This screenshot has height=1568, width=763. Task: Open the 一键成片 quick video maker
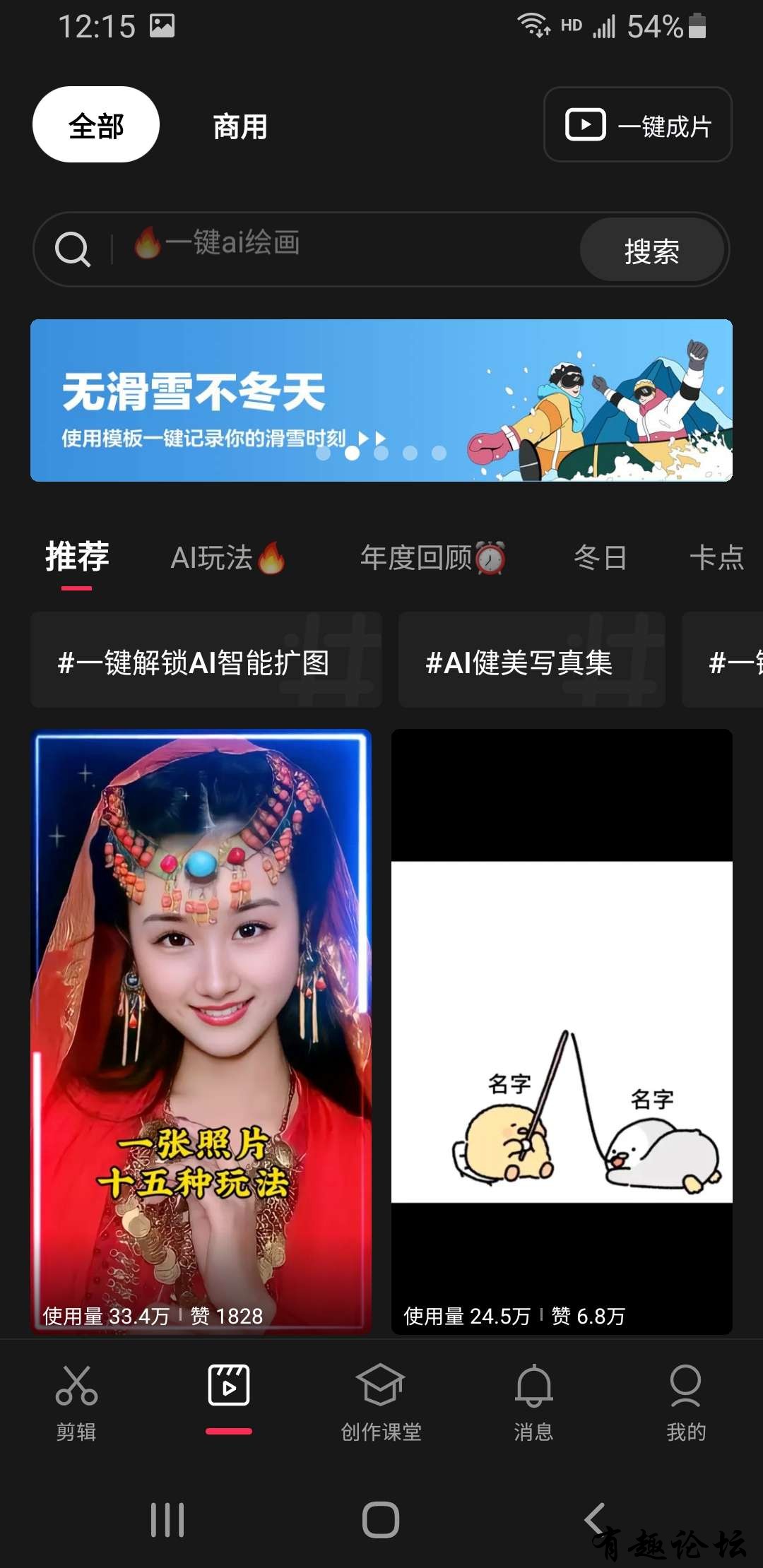(x=637, y=125)
